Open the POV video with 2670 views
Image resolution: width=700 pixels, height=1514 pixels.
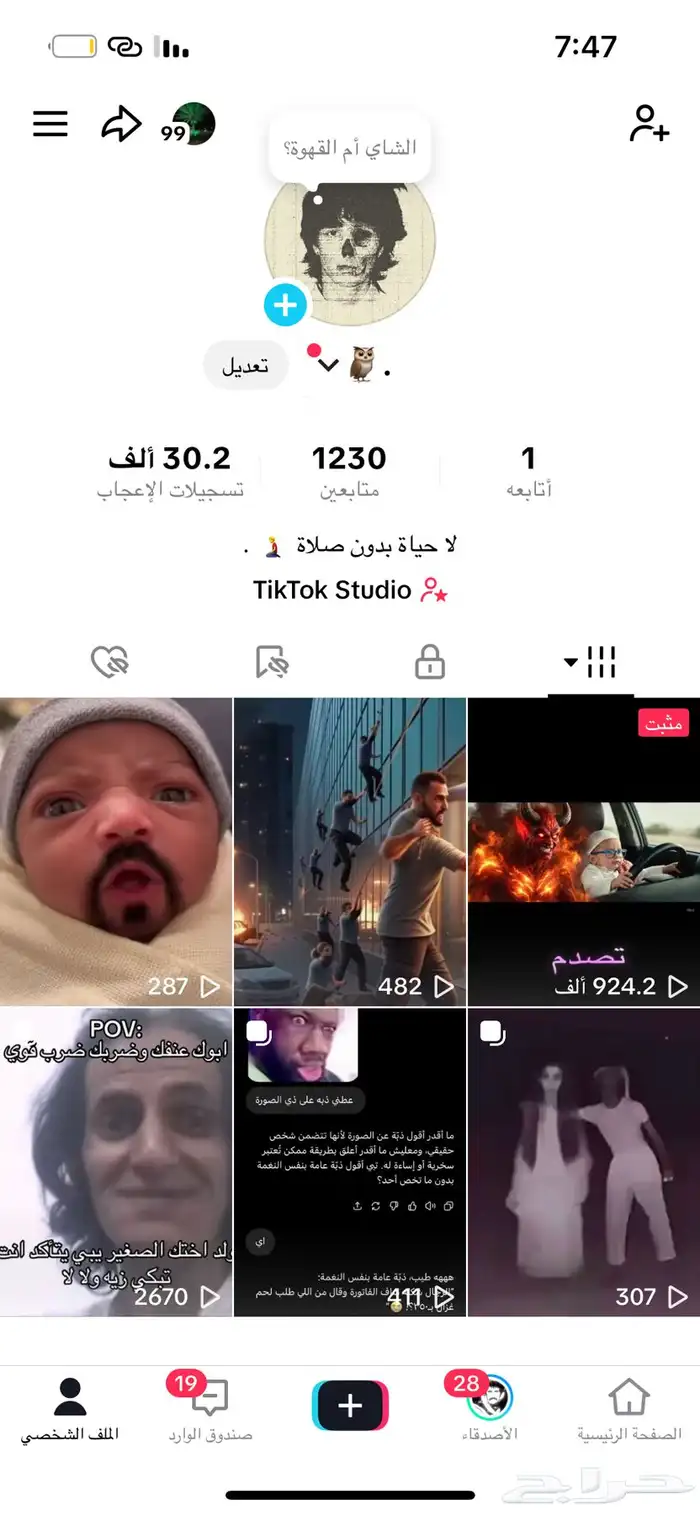[115, 1162]
